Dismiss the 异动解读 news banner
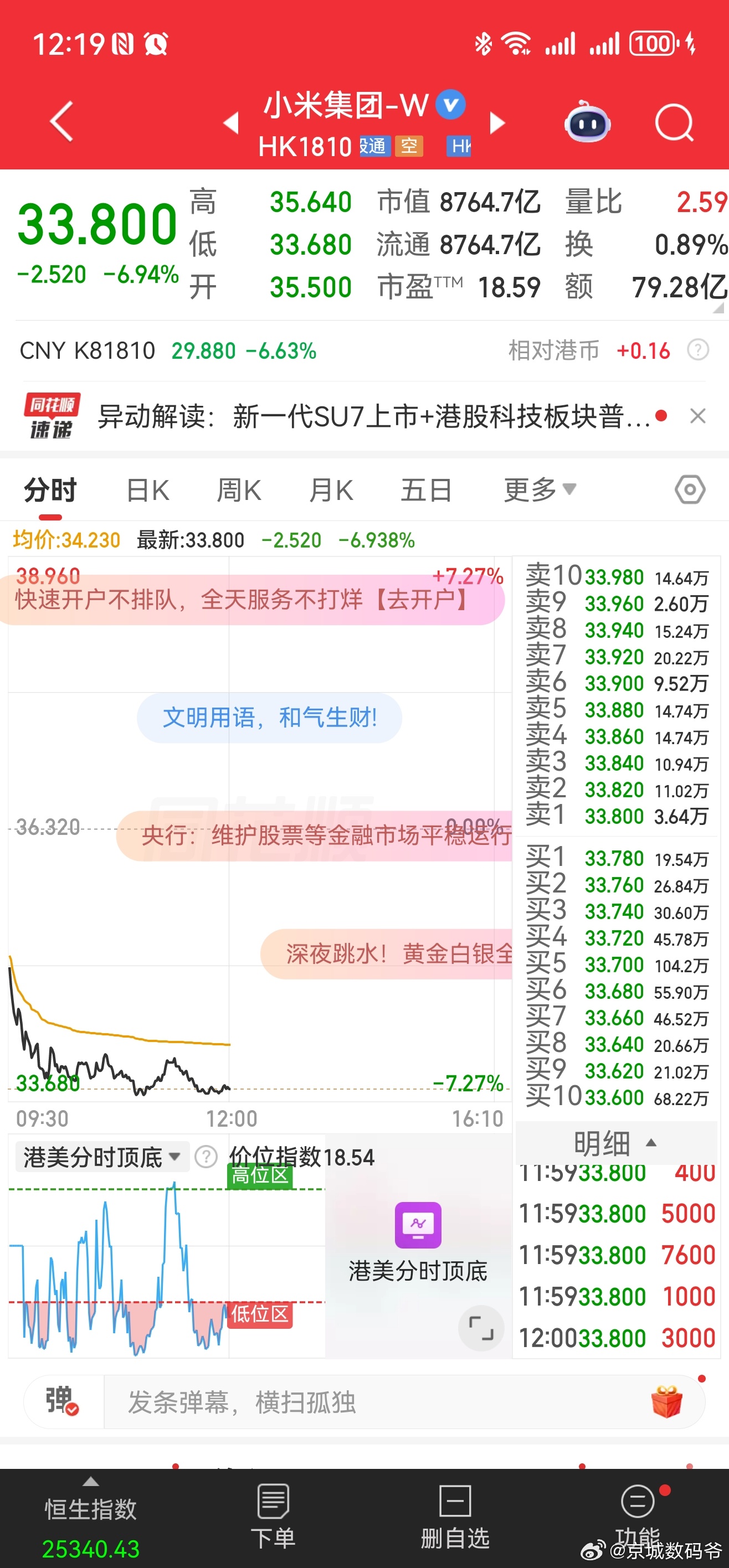Image resolution: width=729 pixels, height=1568 pixels. pos(698,416)
